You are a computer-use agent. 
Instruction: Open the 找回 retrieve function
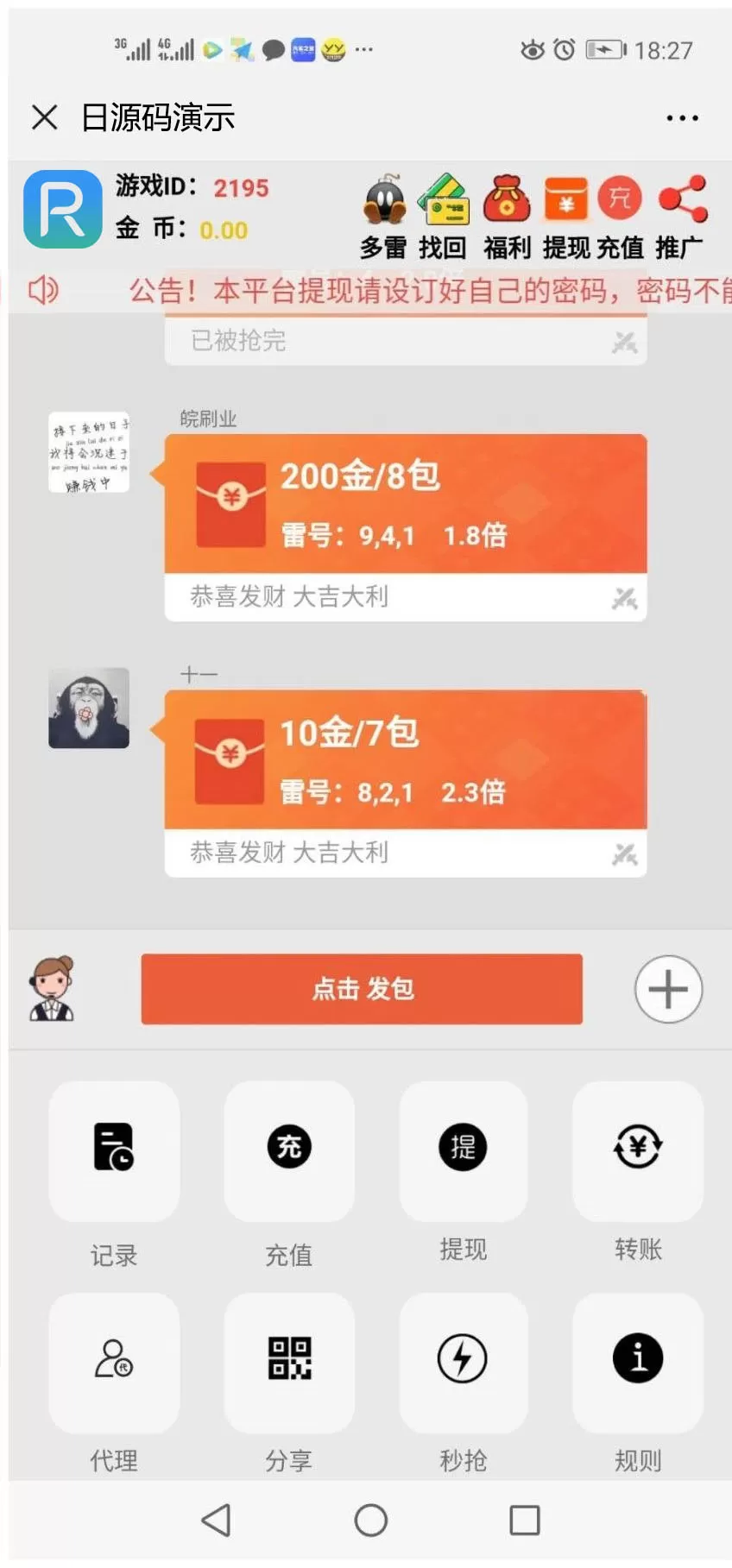443,202
